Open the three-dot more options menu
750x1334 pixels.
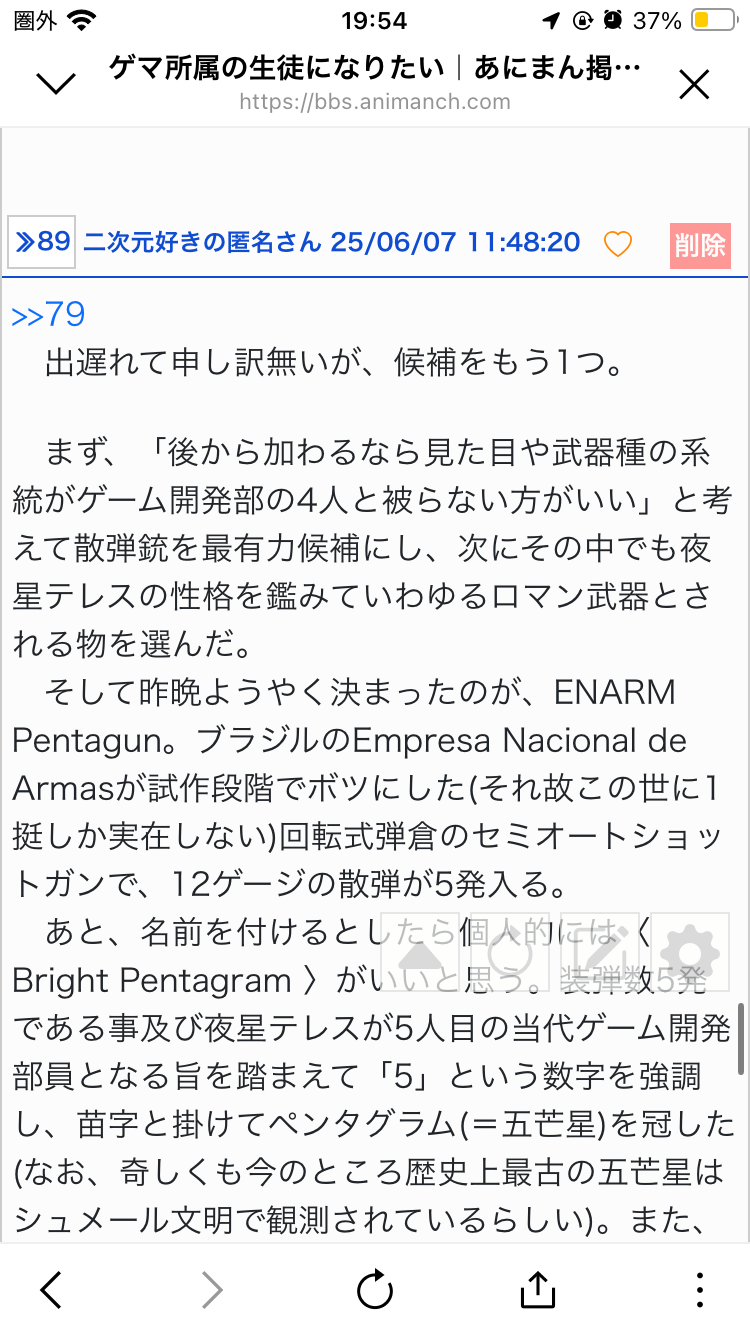700,1289
